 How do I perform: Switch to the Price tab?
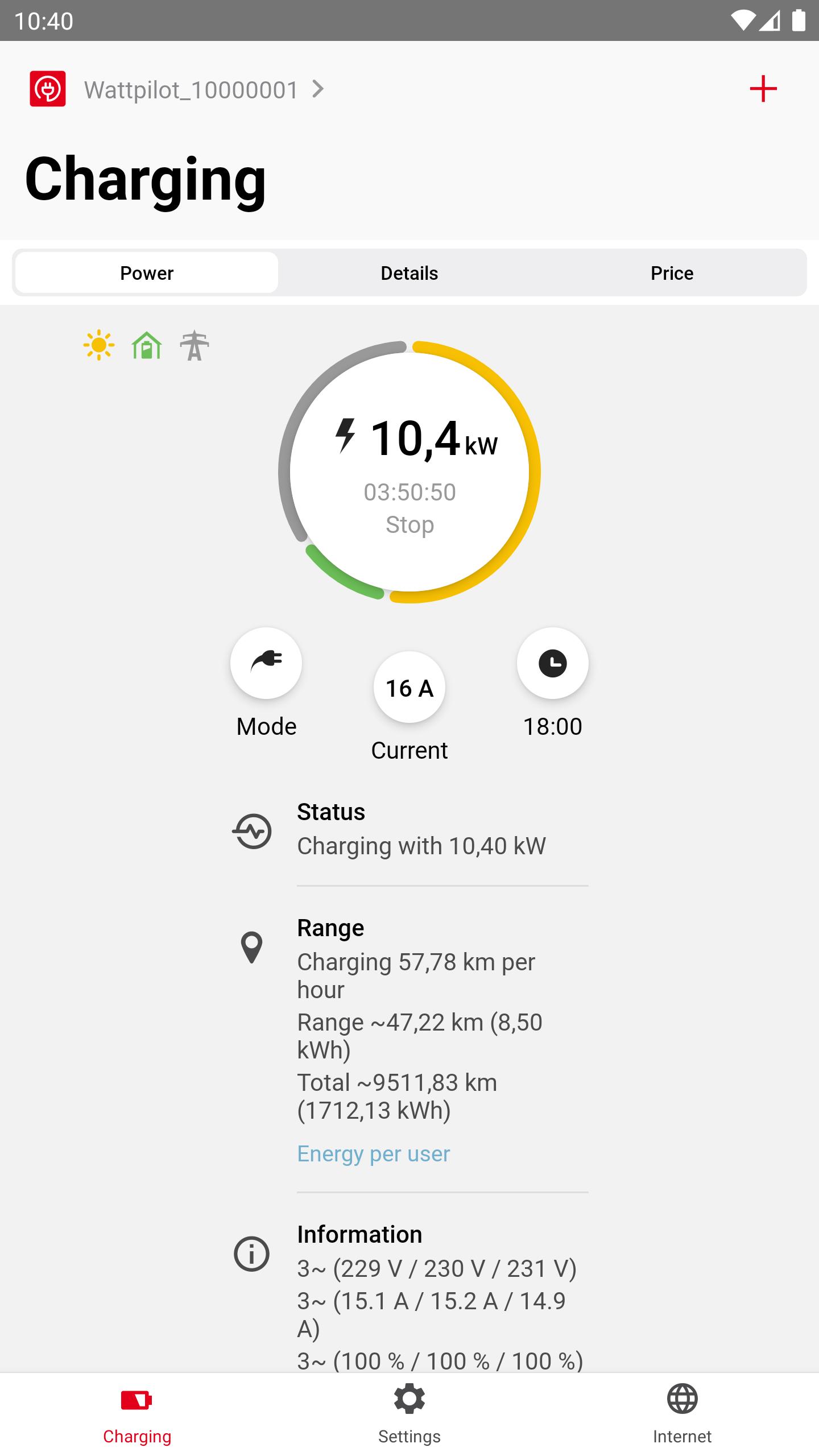(672, 273)
